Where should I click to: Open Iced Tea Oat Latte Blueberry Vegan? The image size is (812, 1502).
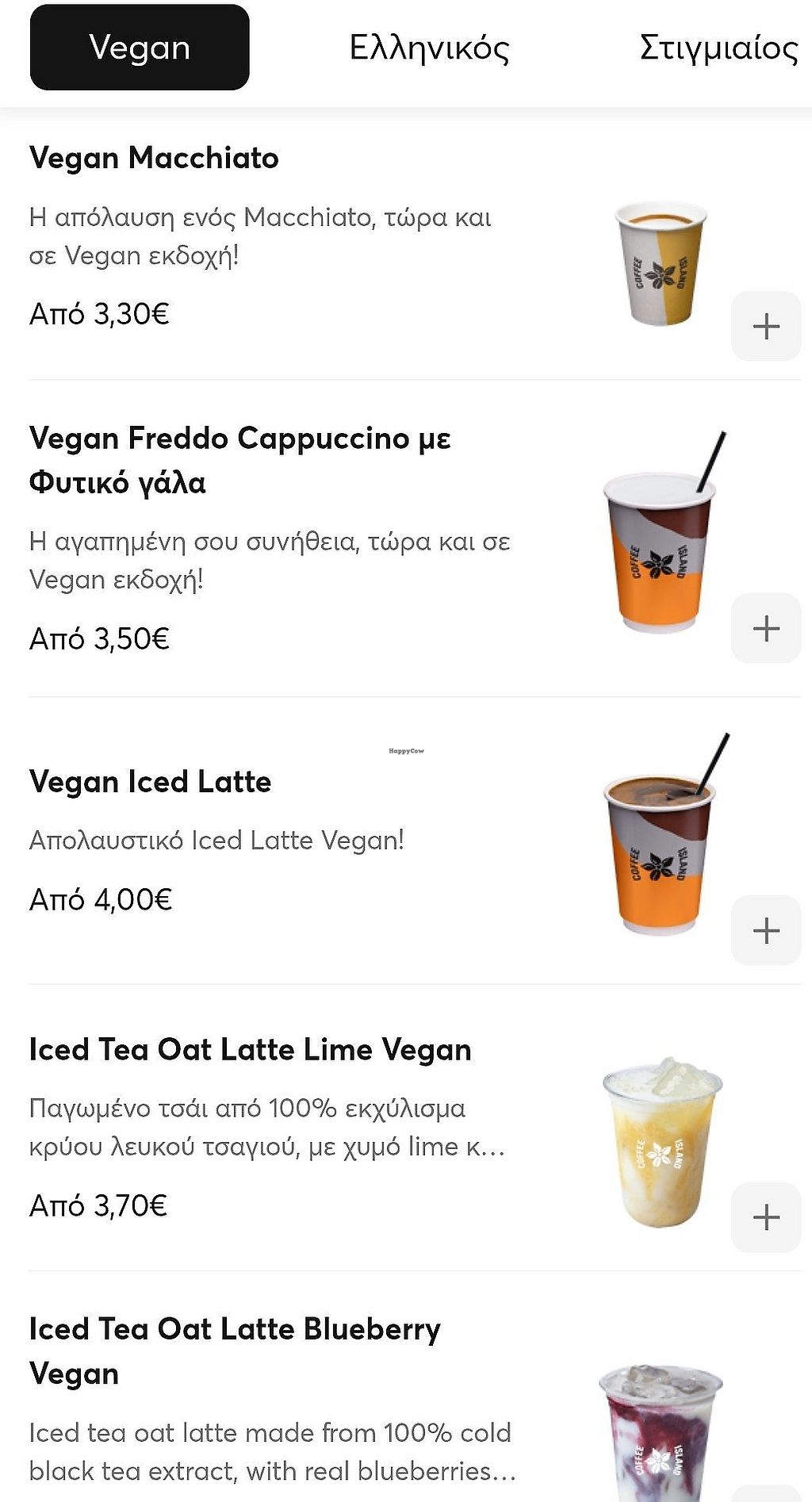point(235,1351)
